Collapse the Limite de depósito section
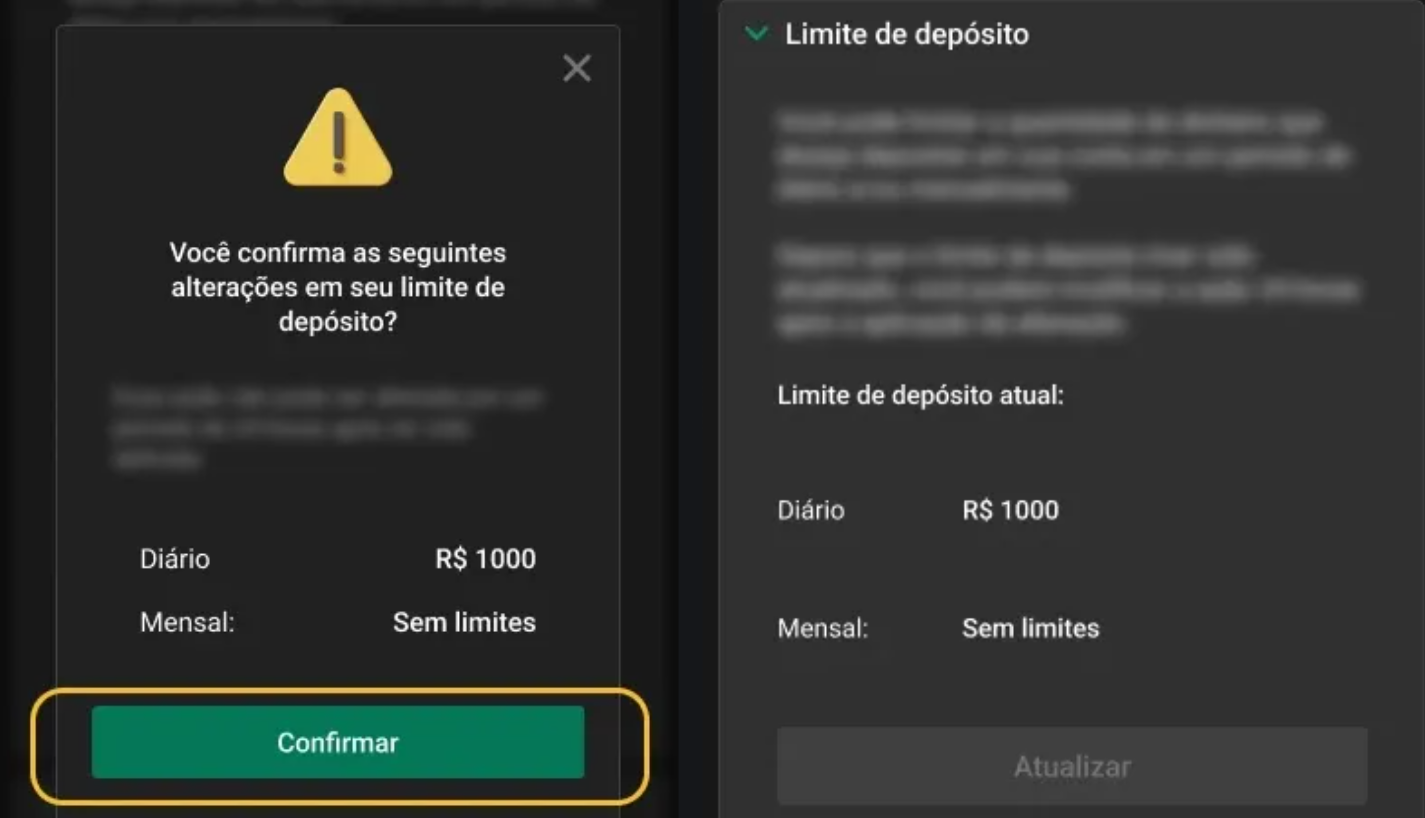The width and height of the screenshot is (1425, 818). [757, 34]
